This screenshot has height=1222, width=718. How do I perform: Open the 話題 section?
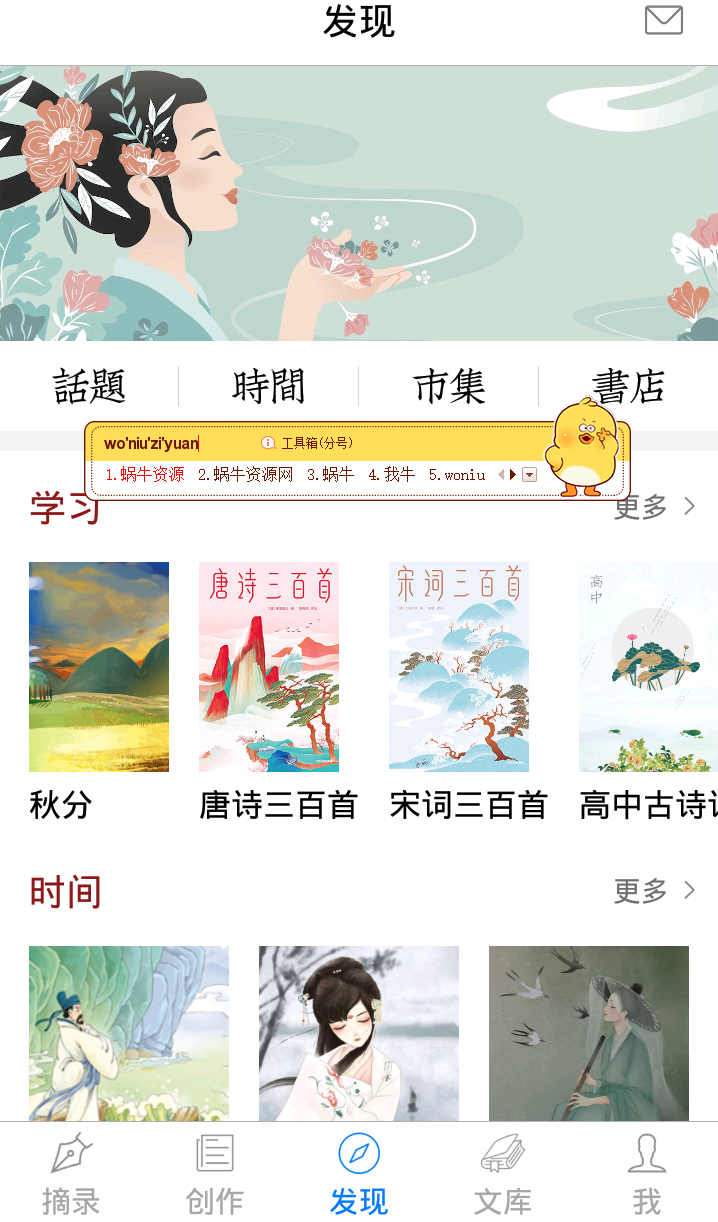coord(89,386)
